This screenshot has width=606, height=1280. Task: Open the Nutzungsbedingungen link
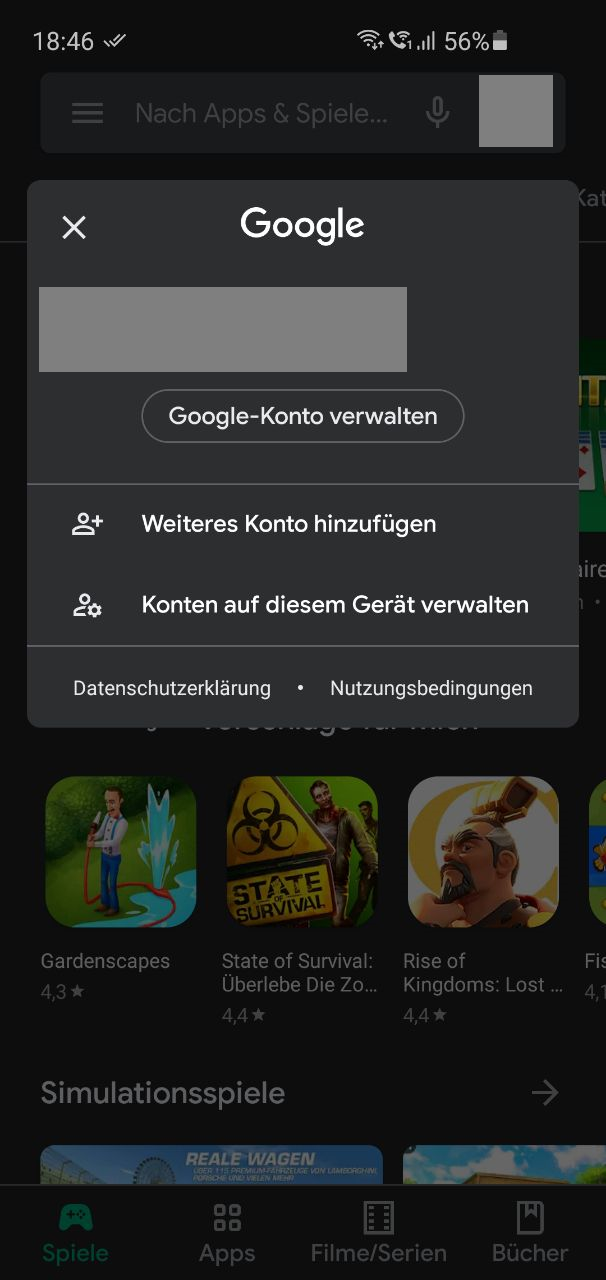431,688
